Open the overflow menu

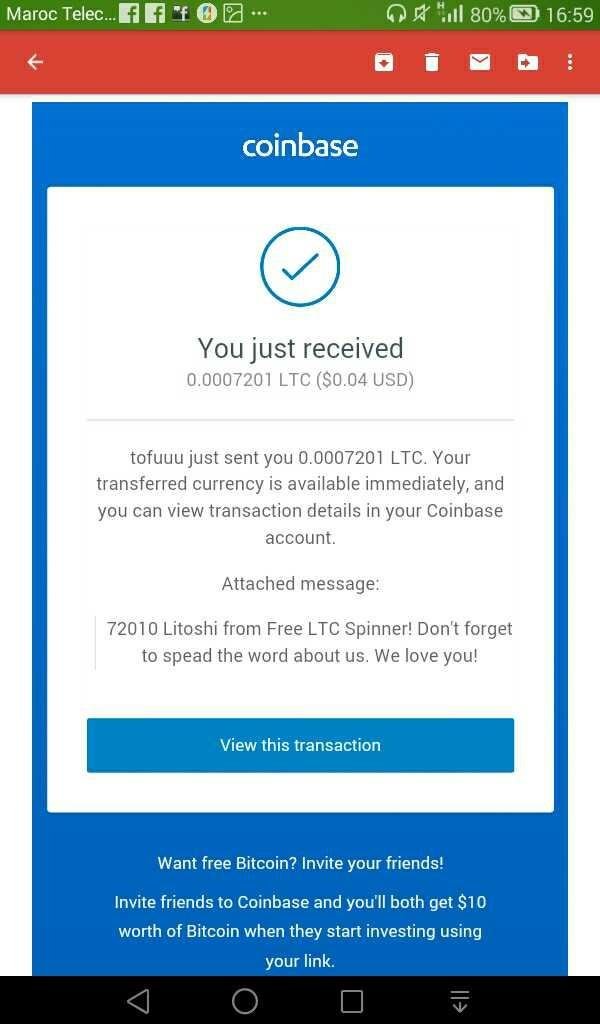tap(570, 62)
